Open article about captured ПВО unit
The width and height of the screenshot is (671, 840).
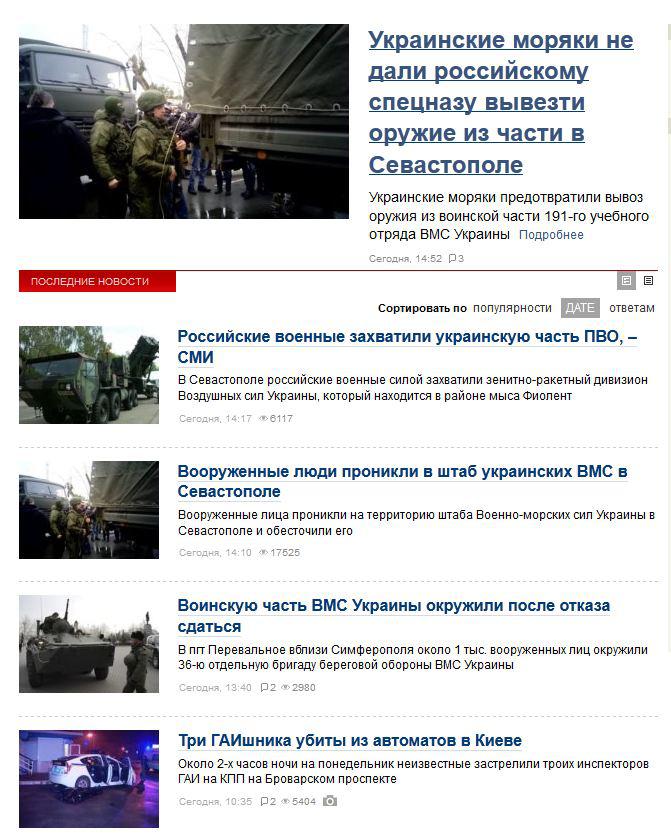point(407,347)
